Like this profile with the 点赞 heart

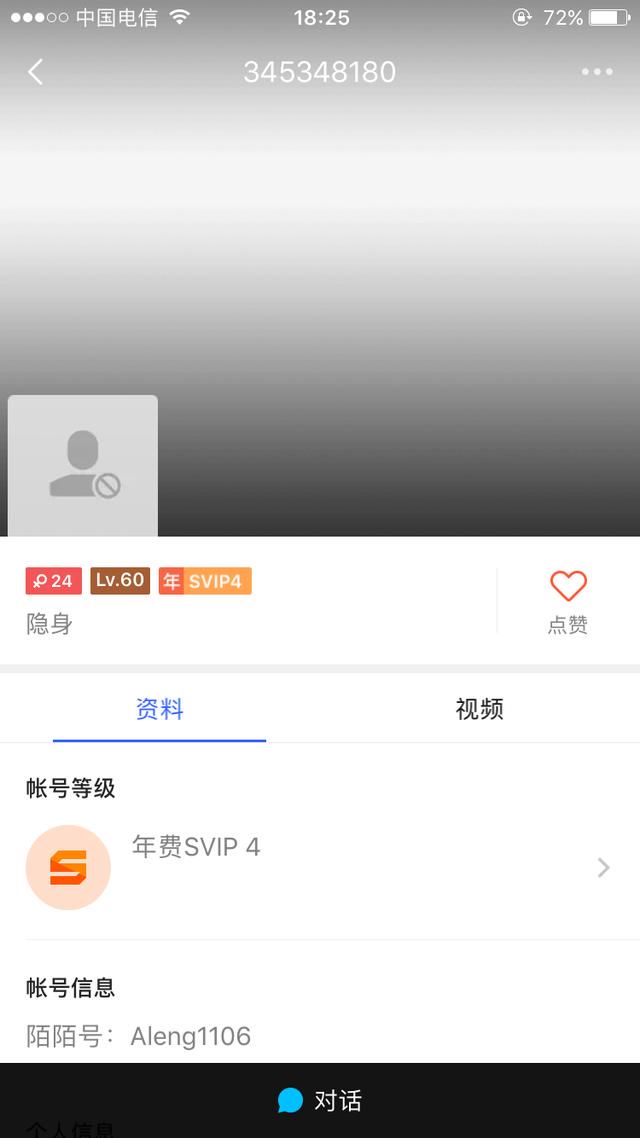pyautogui.click(x=567, y=602)
